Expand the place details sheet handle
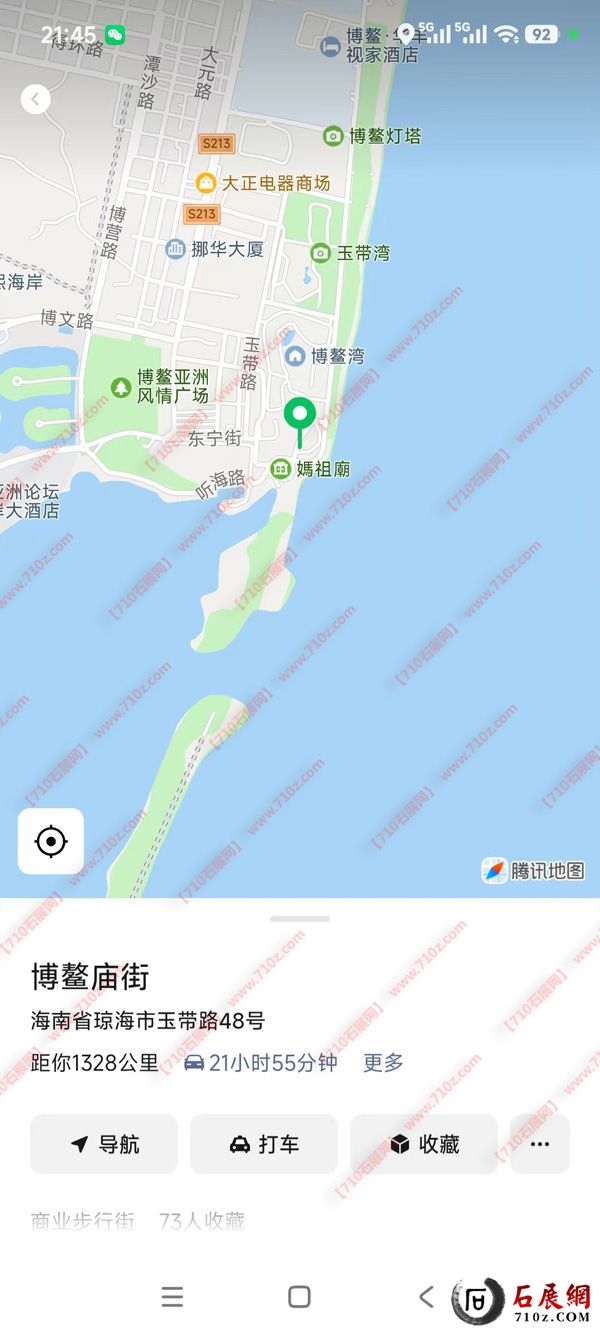 299,918
